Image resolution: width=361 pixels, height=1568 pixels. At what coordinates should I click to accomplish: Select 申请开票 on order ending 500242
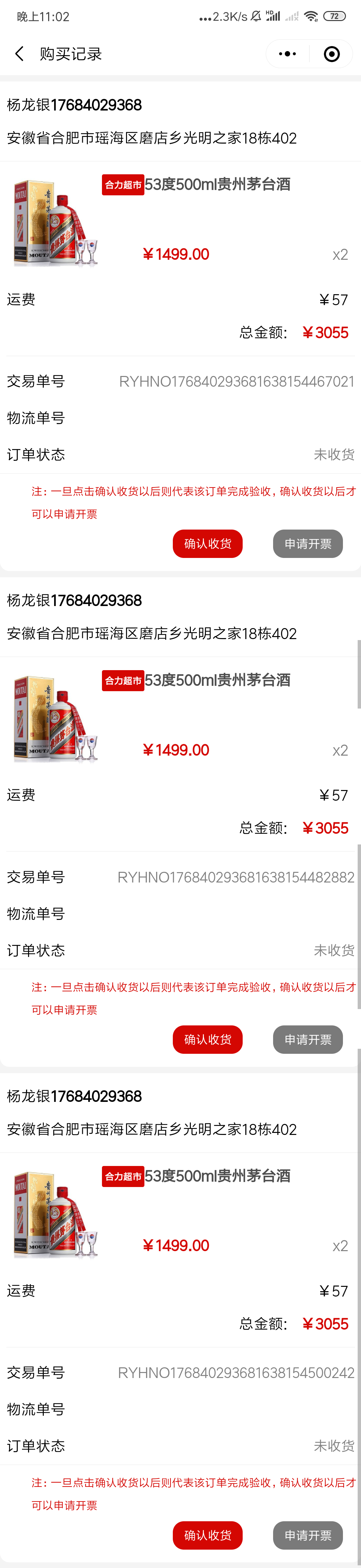coord(307,1535)
